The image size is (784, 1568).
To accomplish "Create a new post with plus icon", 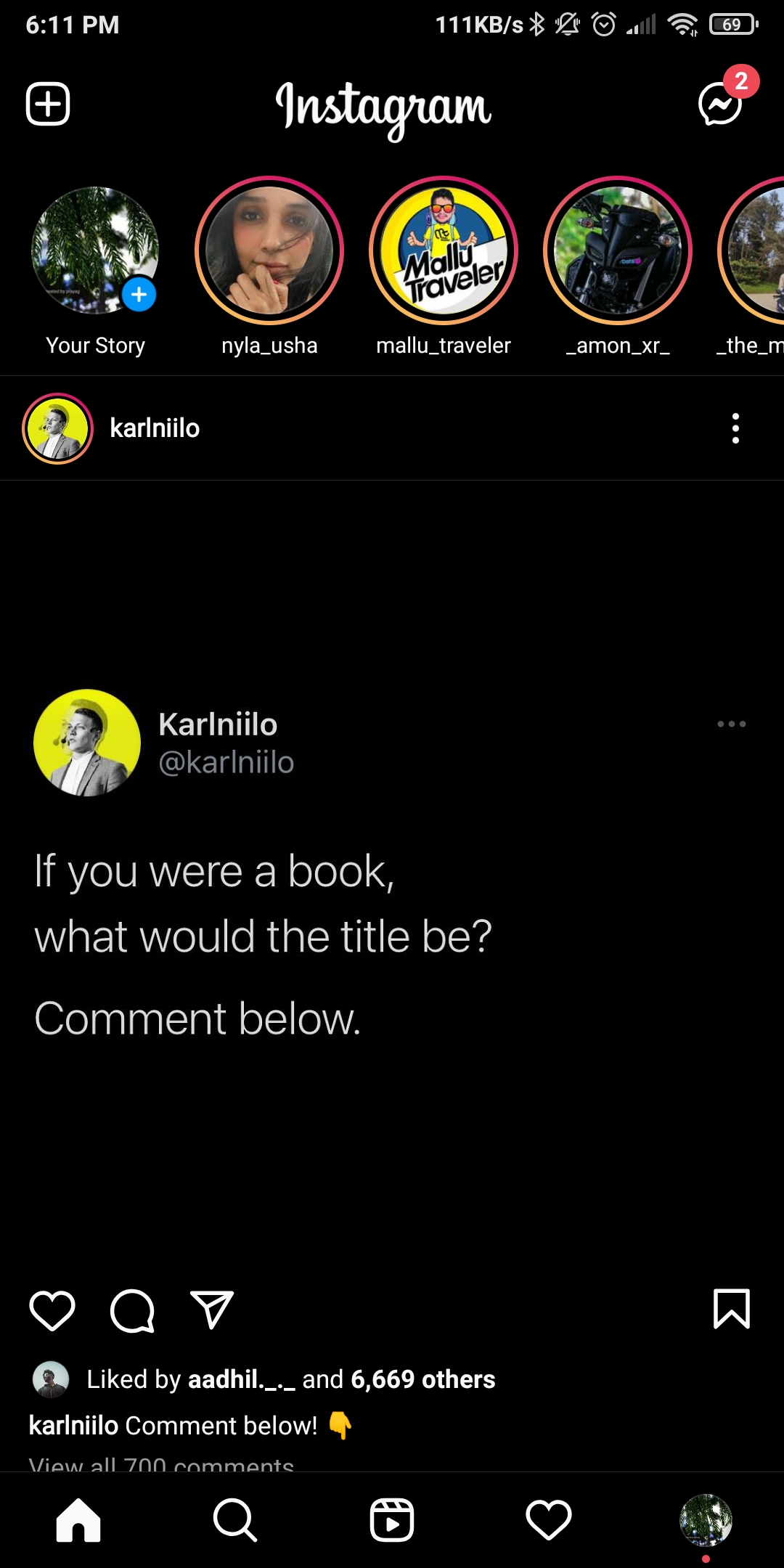I will click(x=48, y=104).
